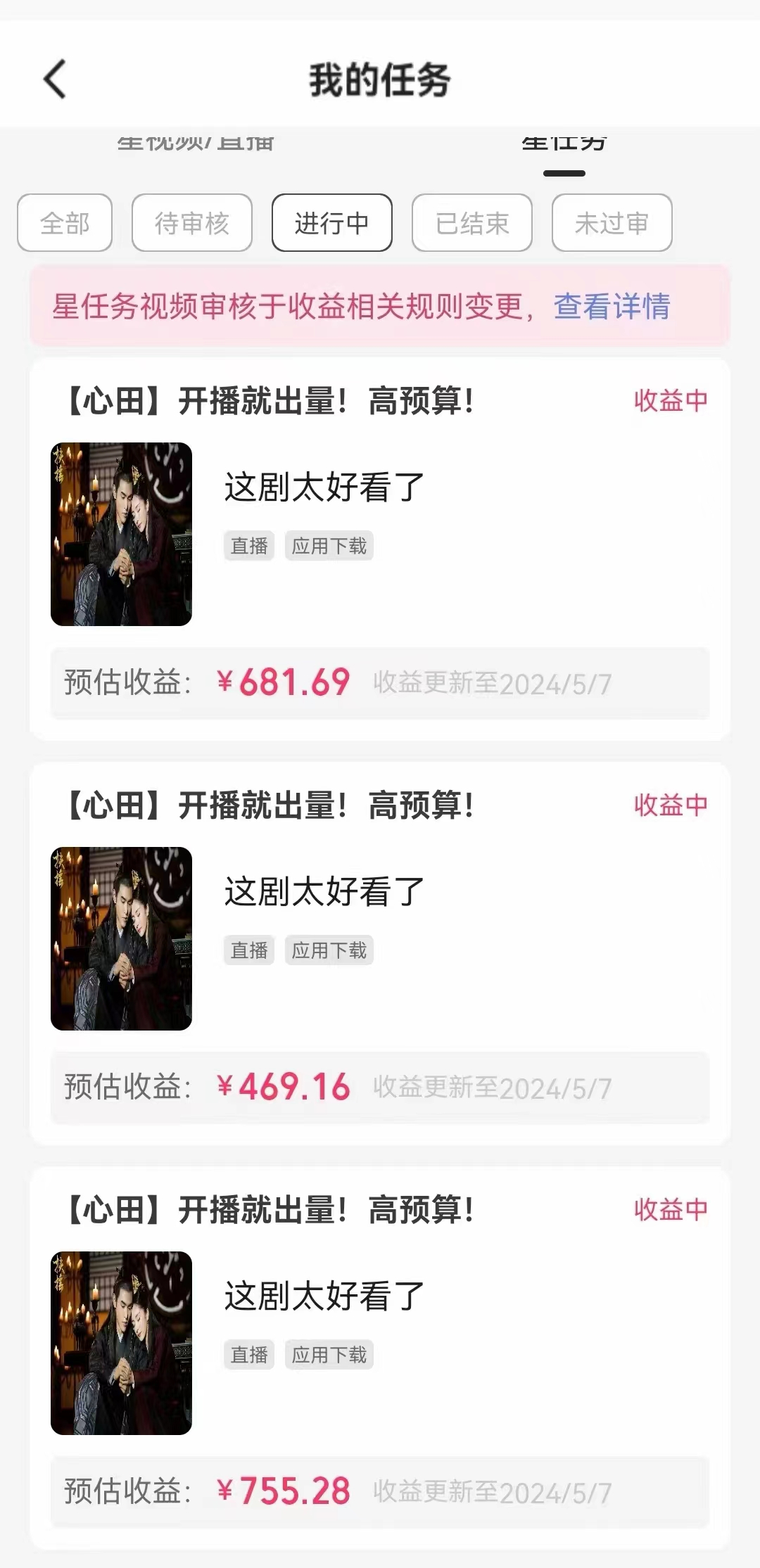Switch to the 已结束 filter

(471, 223)
